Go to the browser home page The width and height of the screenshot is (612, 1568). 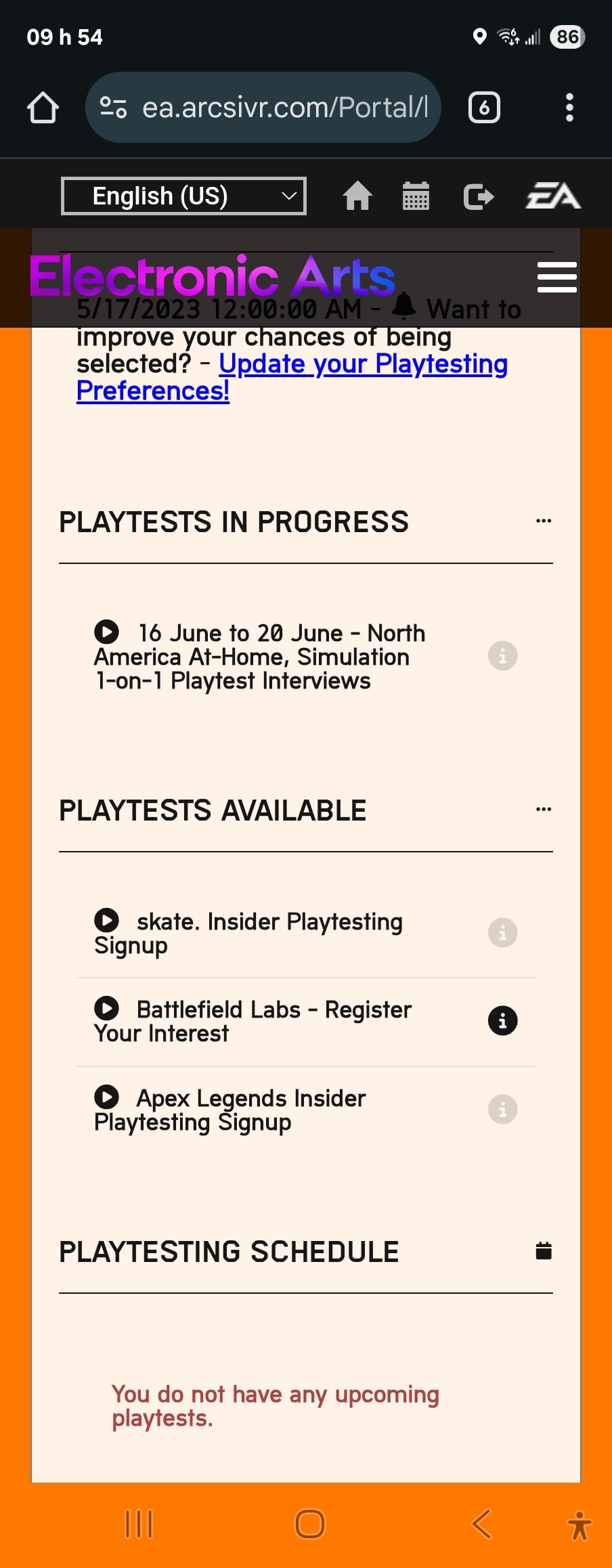(x=43, y=108)
